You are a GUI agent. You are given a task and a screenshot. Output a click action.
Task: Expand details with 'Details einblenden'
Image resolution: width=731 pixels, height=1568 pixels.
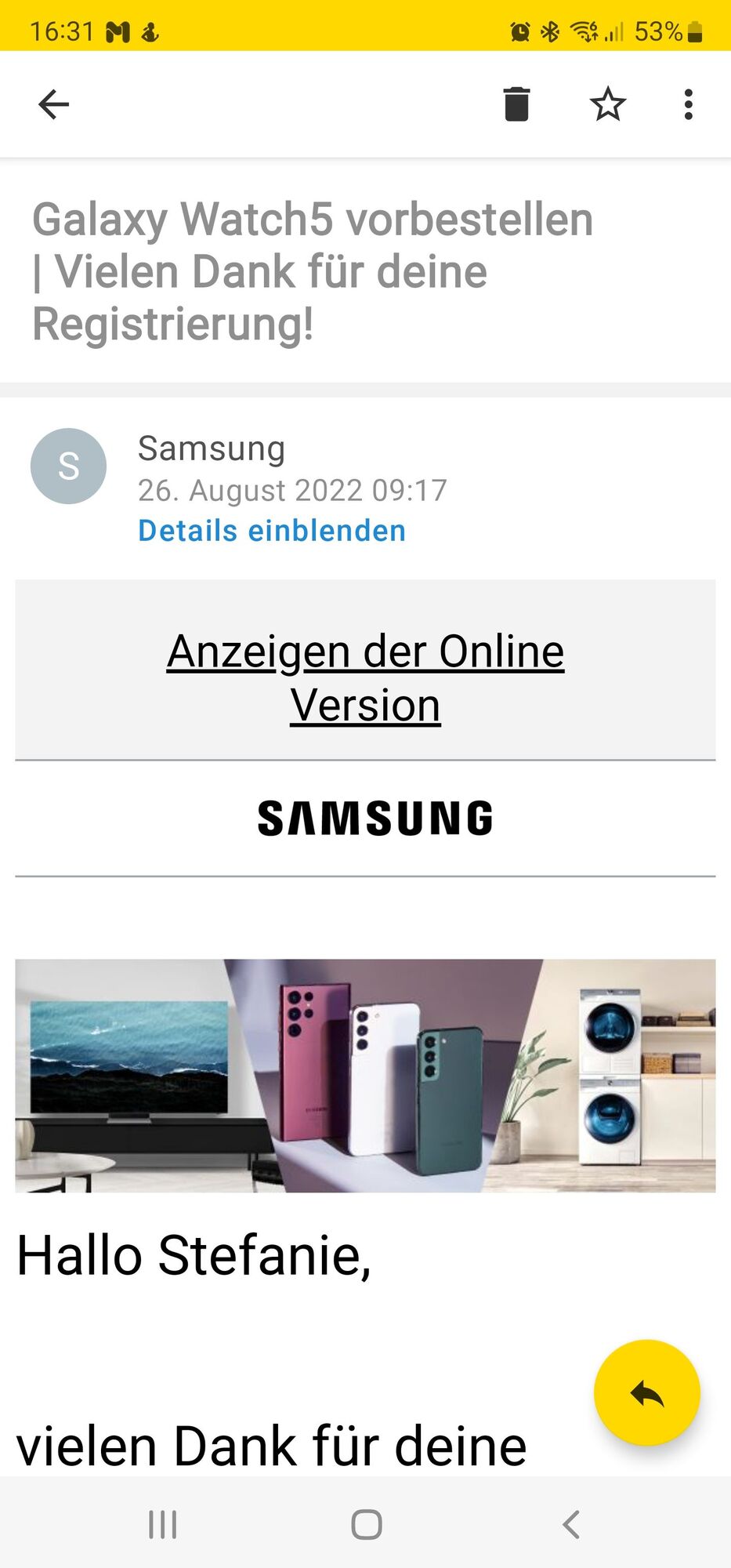[272, 531]
